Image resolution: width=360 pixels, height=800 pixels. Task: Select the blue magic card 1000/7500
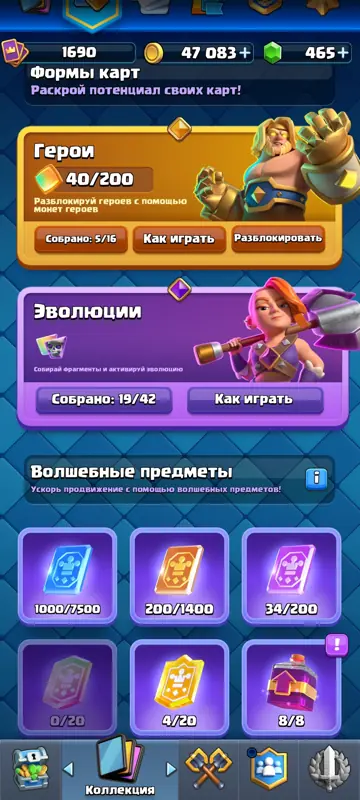(x=67, y=577)
